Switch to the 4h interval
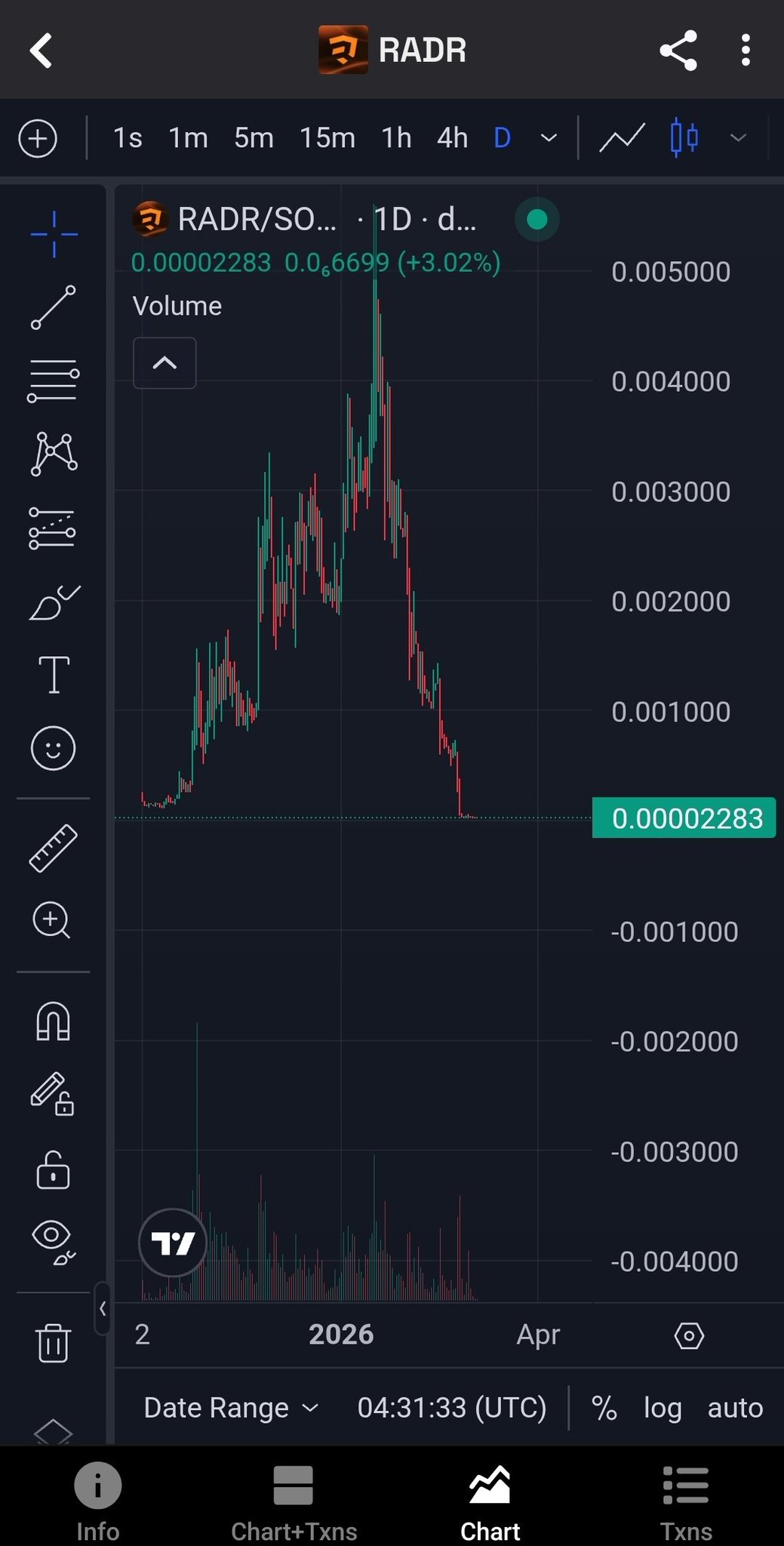The image size is (784, 1546). [452, 138]
